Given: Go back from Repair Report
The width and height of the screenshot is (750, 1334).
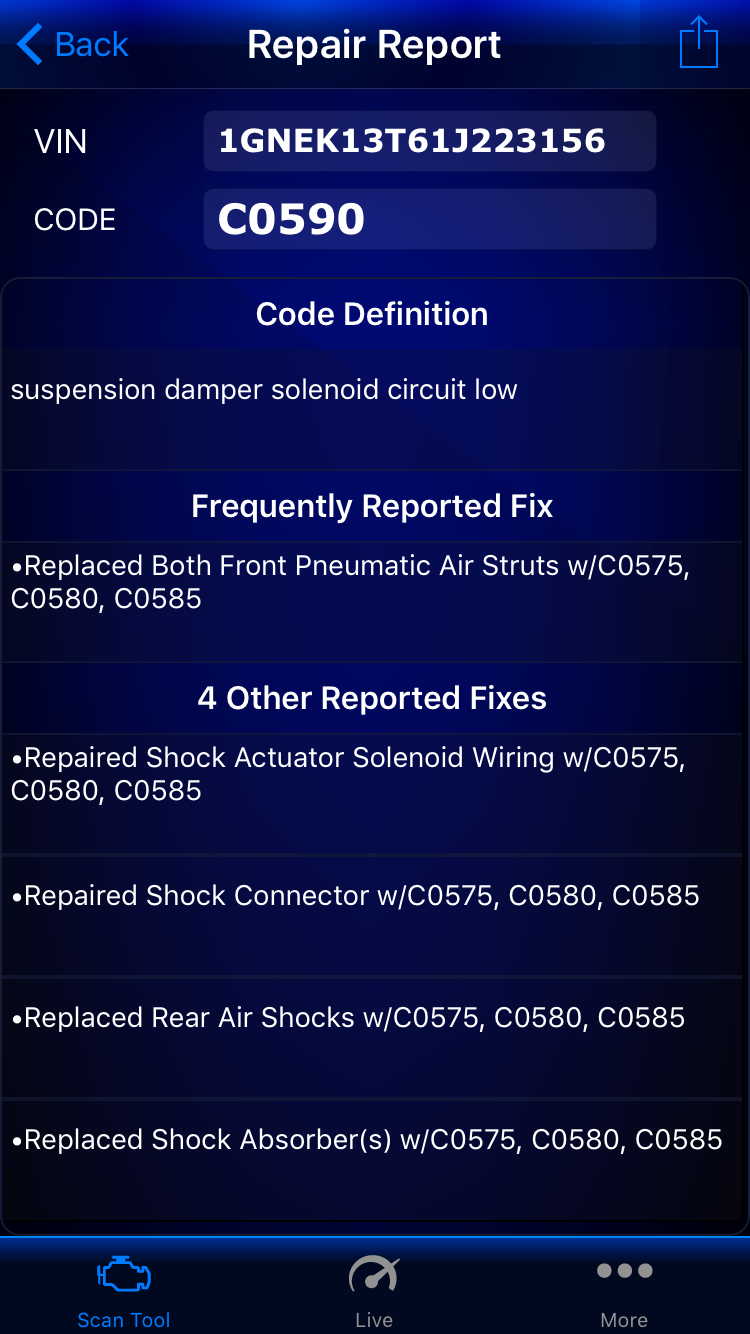Looking at the screenshot, I should (x=73, y=45).
